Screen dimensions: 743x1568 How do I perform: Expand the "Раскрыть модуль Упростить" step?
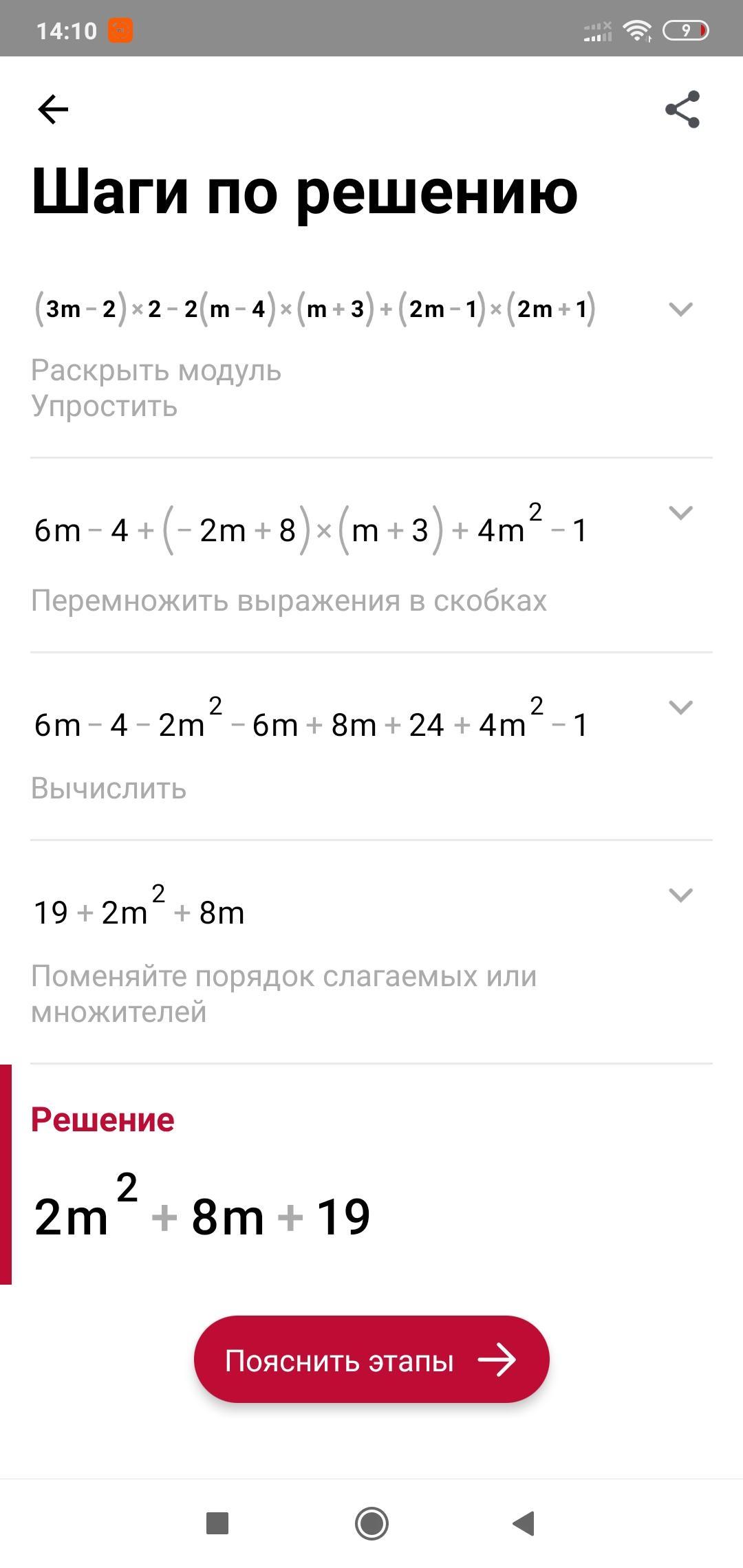[x=680, y=309]
